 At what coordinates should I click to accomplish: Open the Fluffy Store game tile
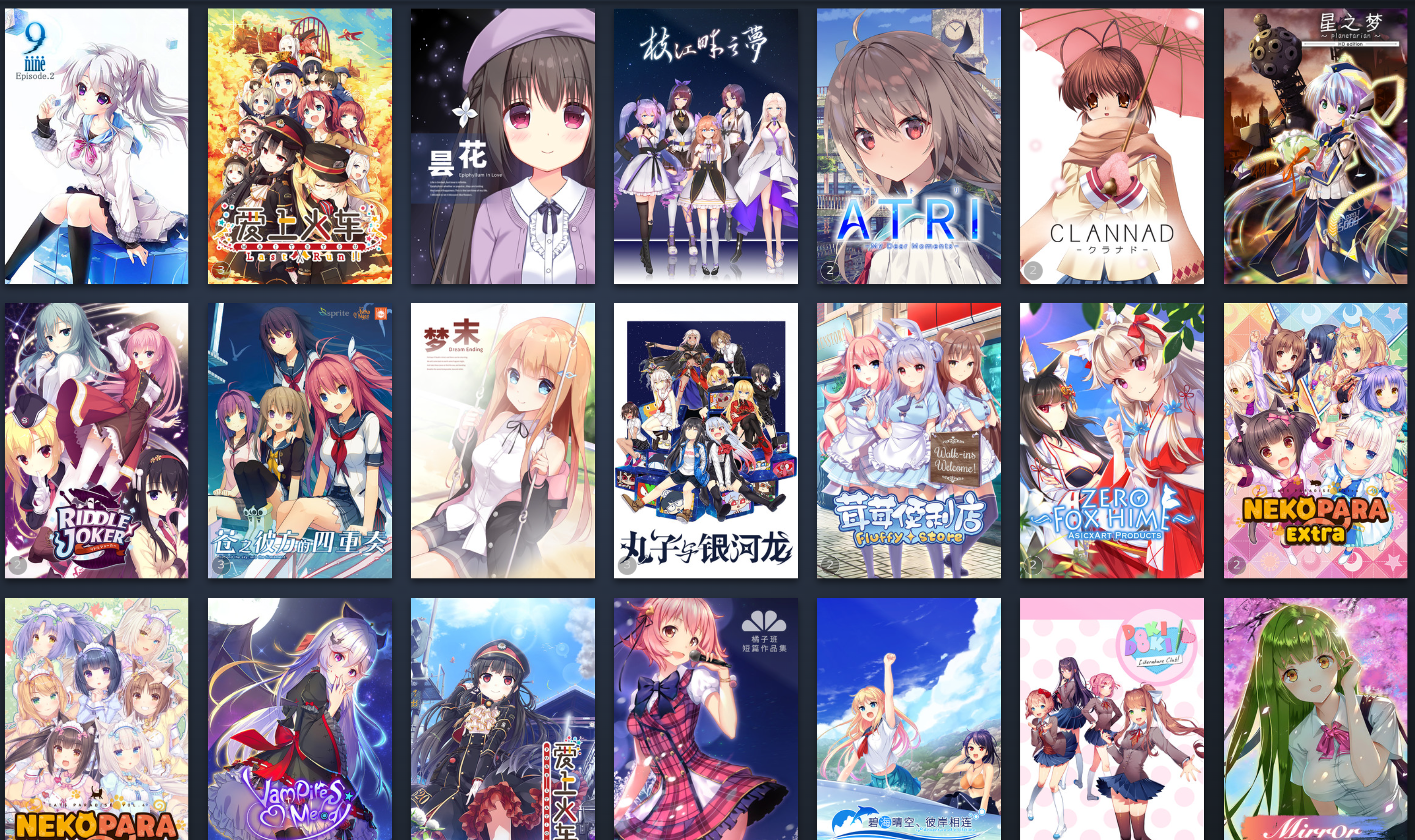coord(908,441)
